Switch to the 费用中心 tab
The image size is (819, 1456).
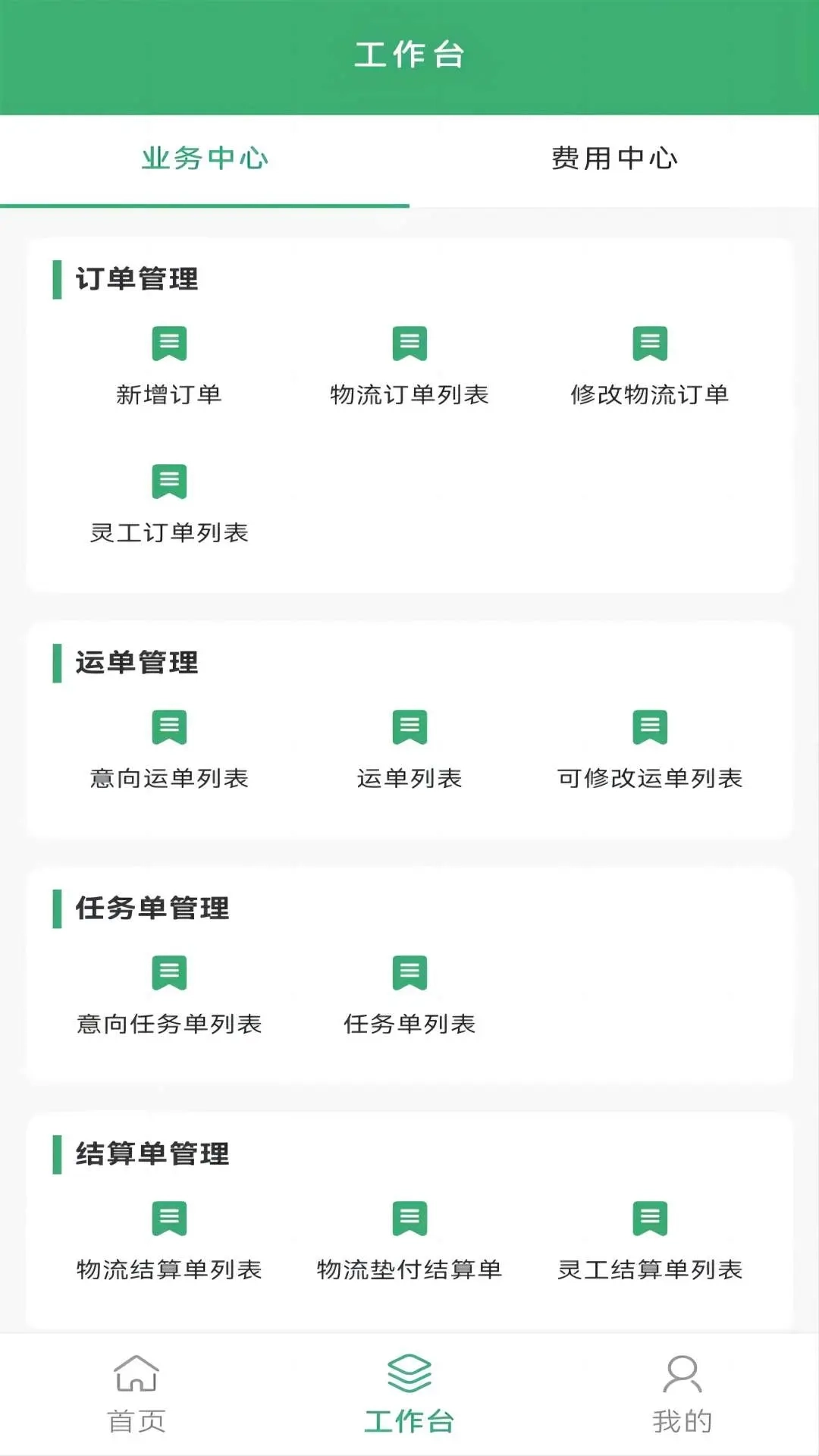click(x=614, y=159)
